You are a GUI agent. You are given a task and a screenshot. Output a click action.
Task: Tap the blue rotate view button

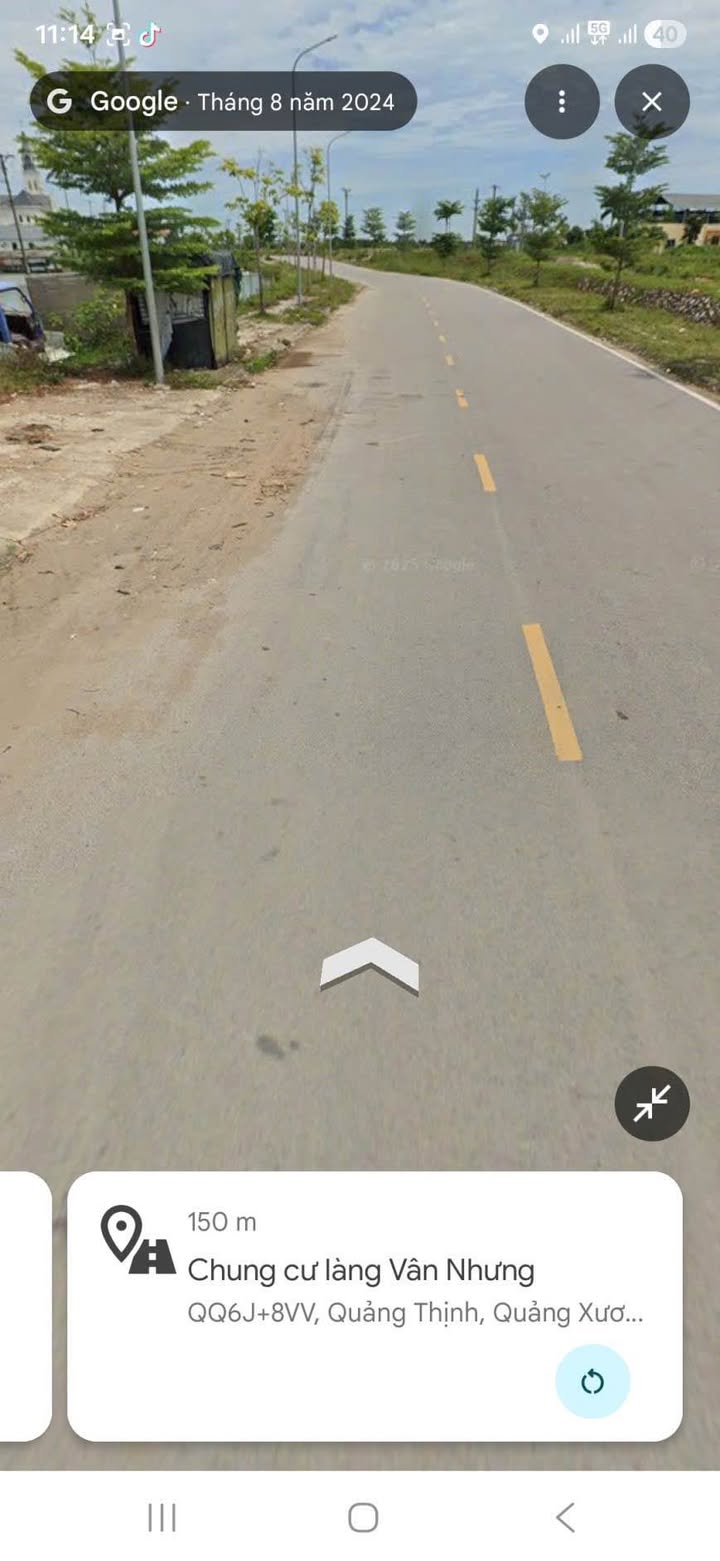[592, 1381]
